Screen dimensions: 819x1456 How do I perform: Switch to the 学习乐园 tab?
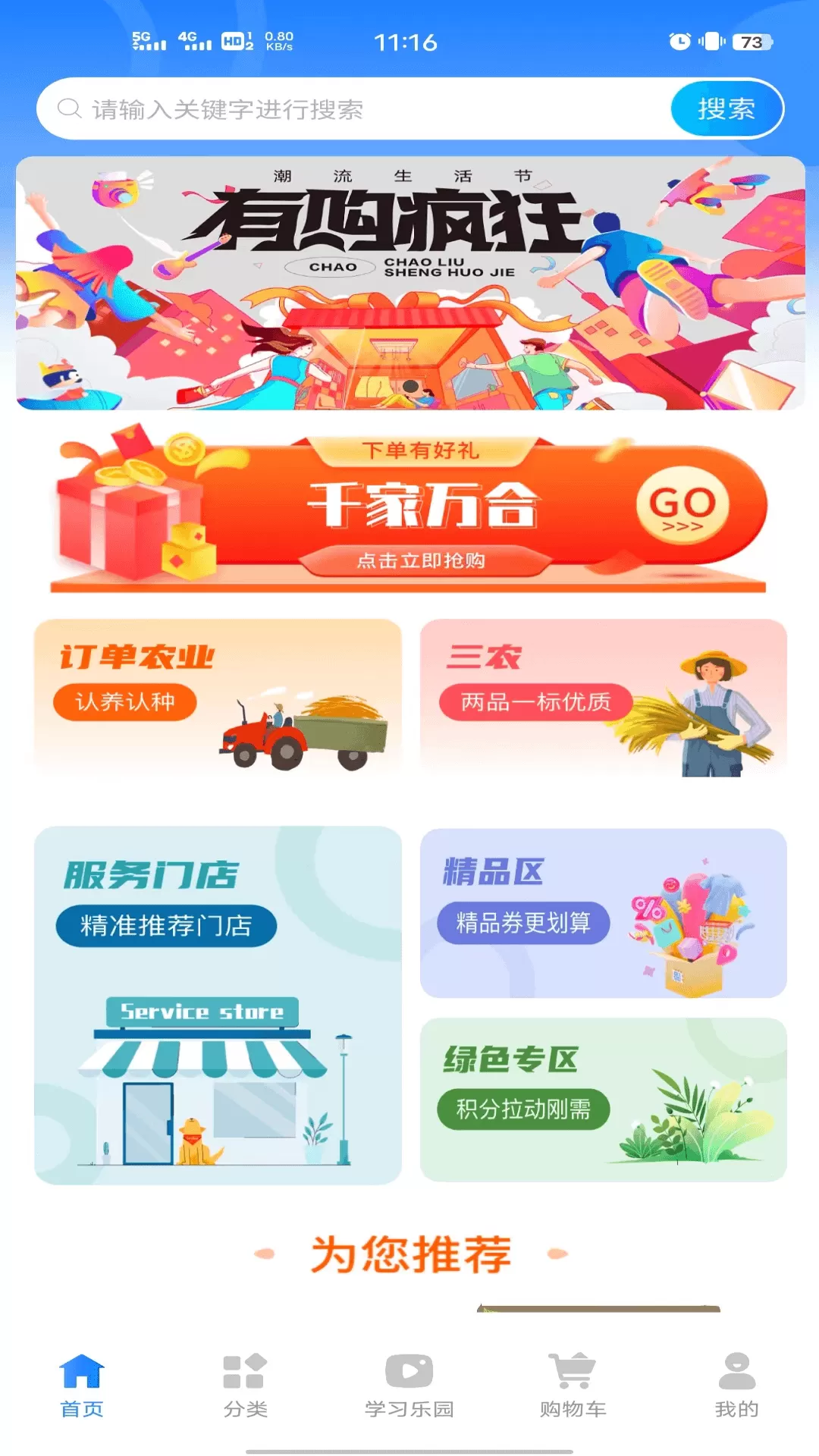point(409,1385)
